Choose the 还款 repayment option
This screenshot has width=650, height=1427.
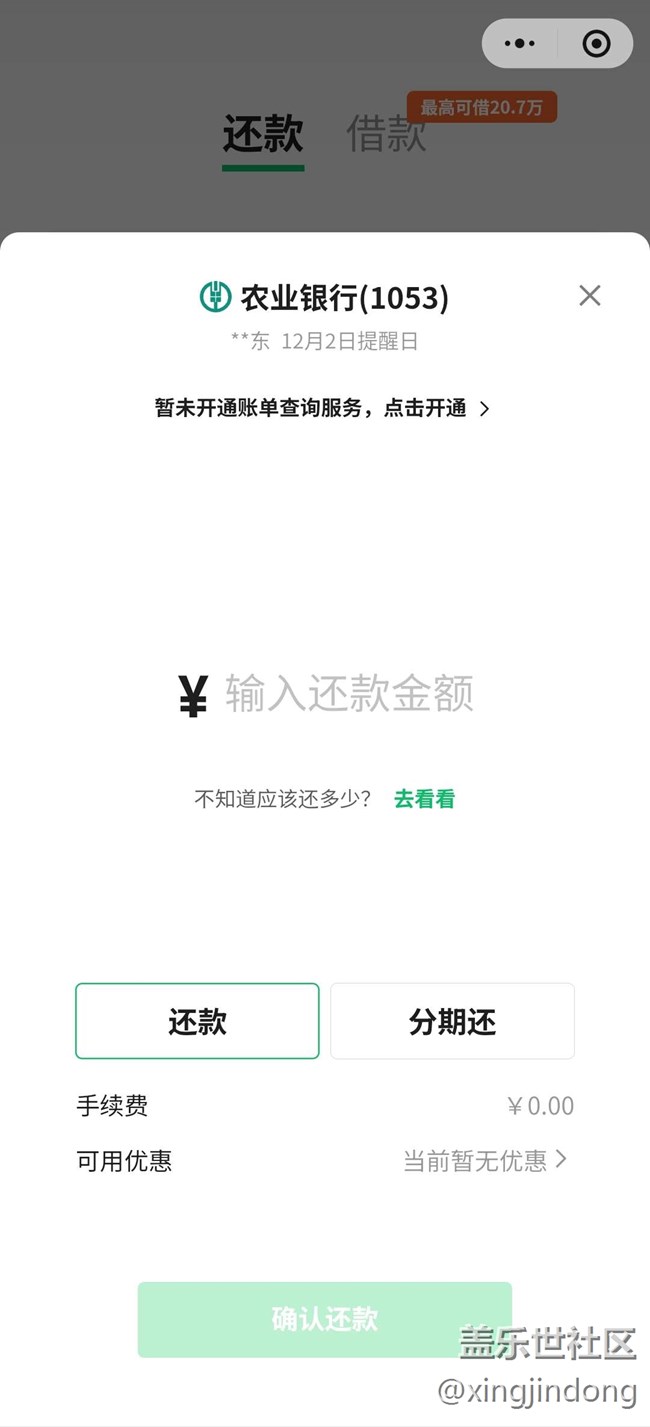197,1021
